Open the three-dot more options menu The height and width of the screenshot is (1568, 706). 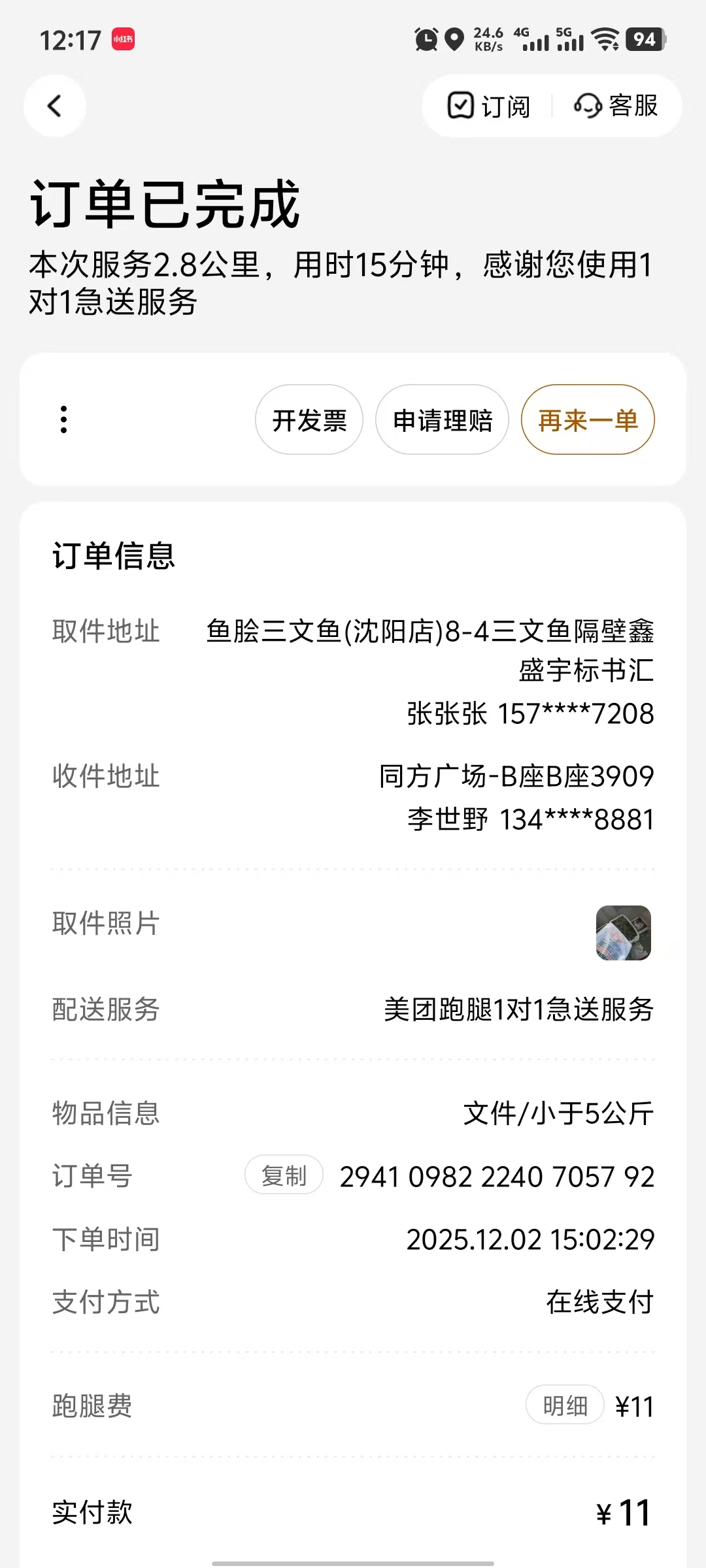click(63, 419)
